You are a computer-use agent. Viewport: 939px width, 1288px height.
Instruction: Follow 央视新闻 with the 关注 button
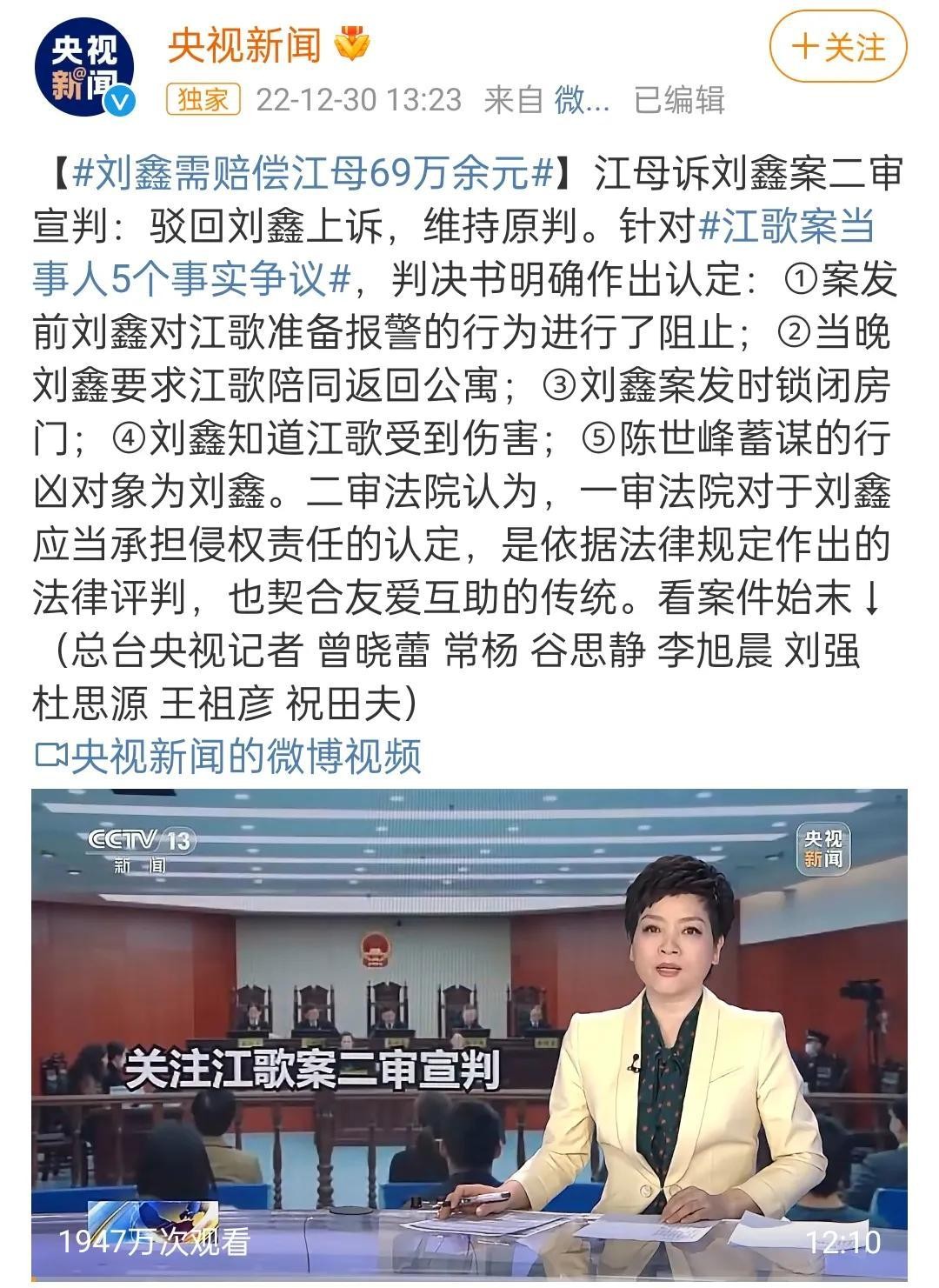pyautogui.click(x=838, y=48)
